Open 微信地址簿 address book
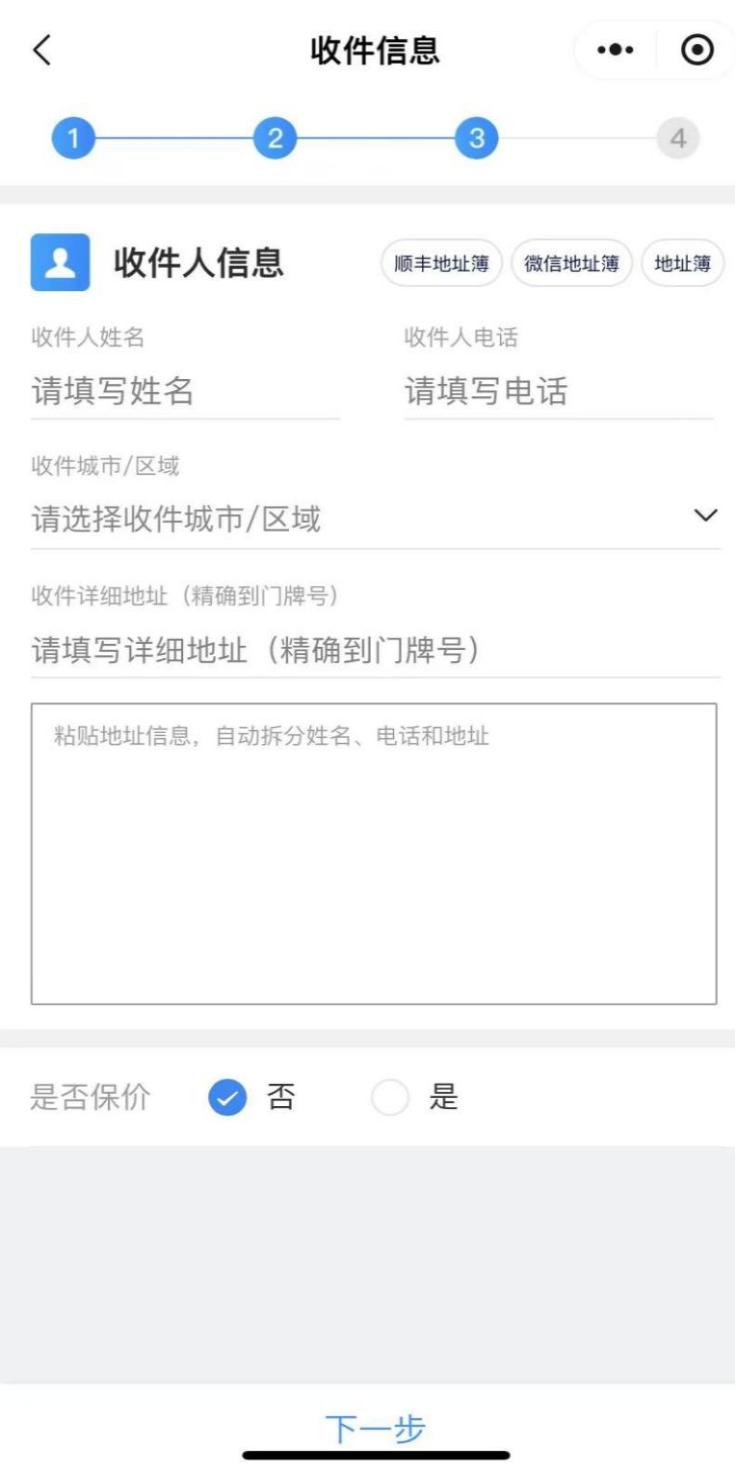Viewport: 736px width, 1473px height. (x=571, y=264)
